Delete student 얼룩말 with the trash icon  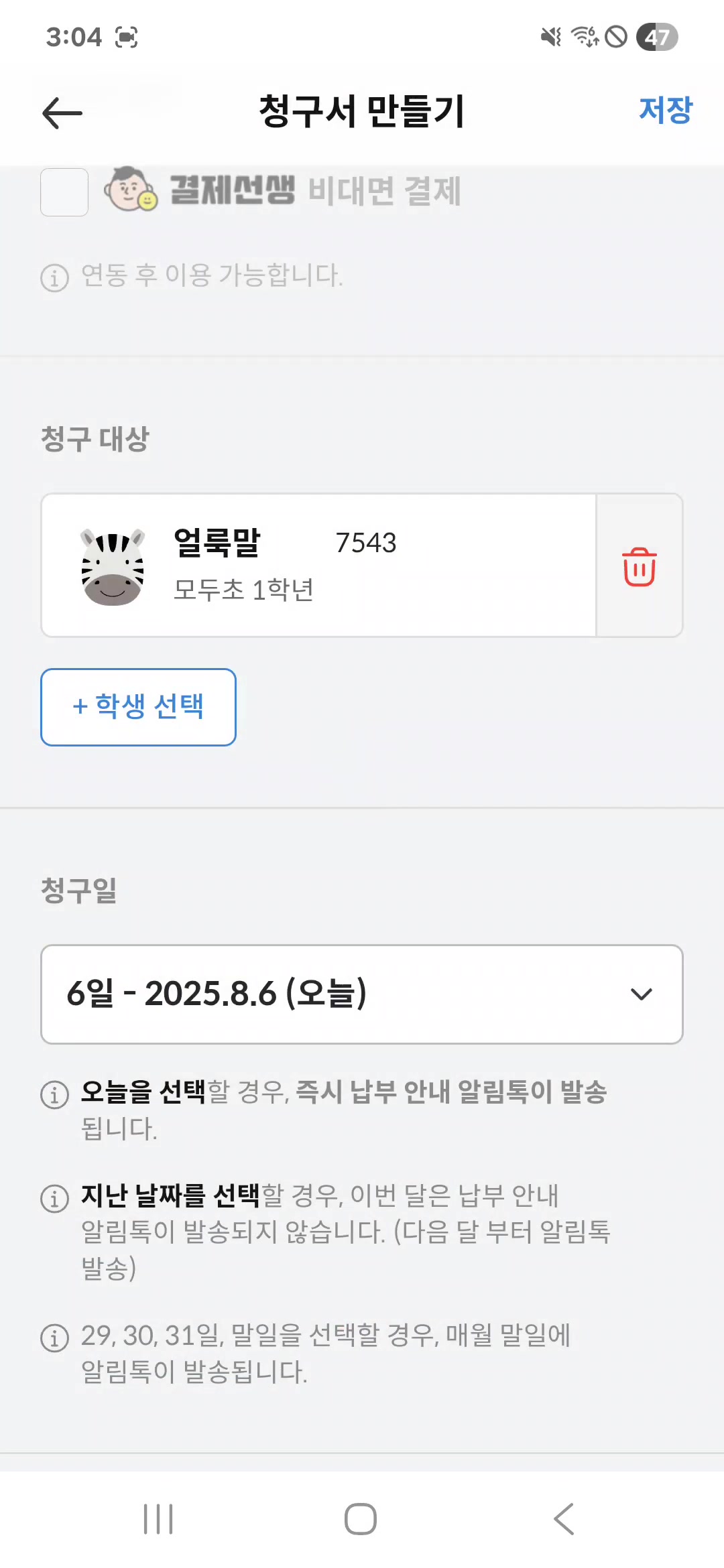[639, 566]
